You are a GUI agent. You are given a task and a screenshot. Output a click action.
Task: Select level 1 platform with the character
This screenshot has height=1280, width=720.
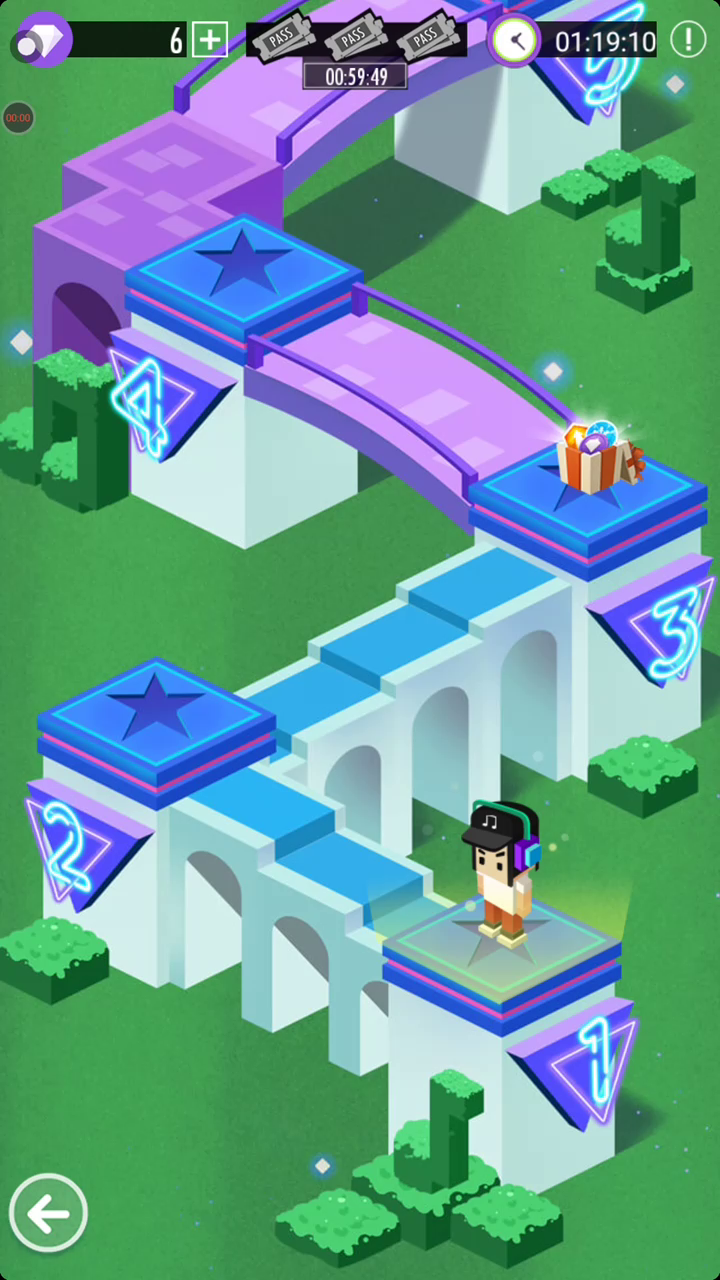coord(502,947)
